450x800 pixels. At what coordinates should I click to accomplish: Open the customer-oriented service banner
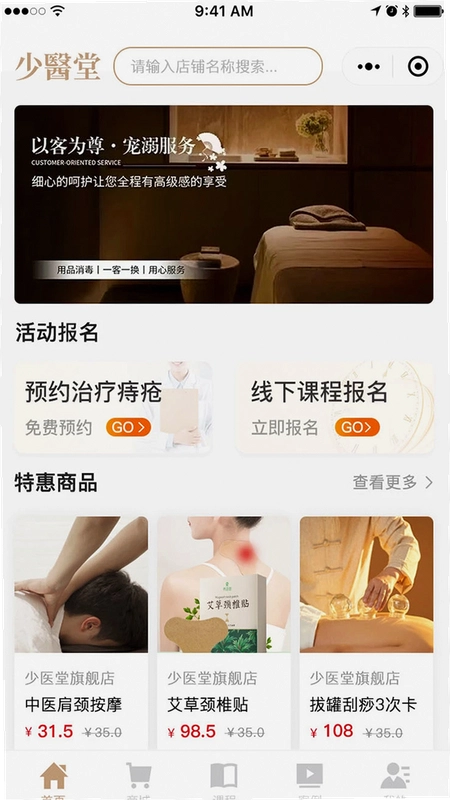(x=223, y=204)
